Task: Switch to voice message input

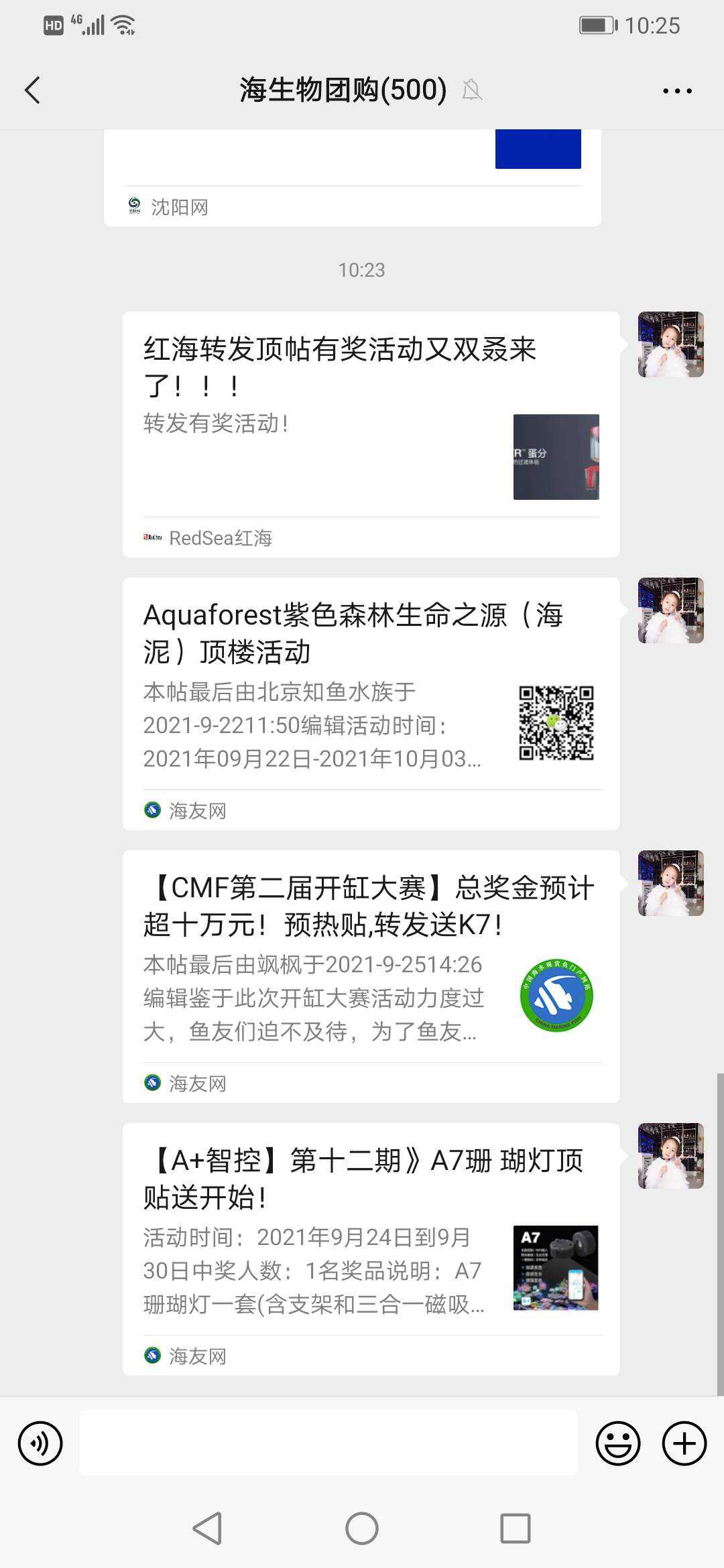Action: [40, 1443]
